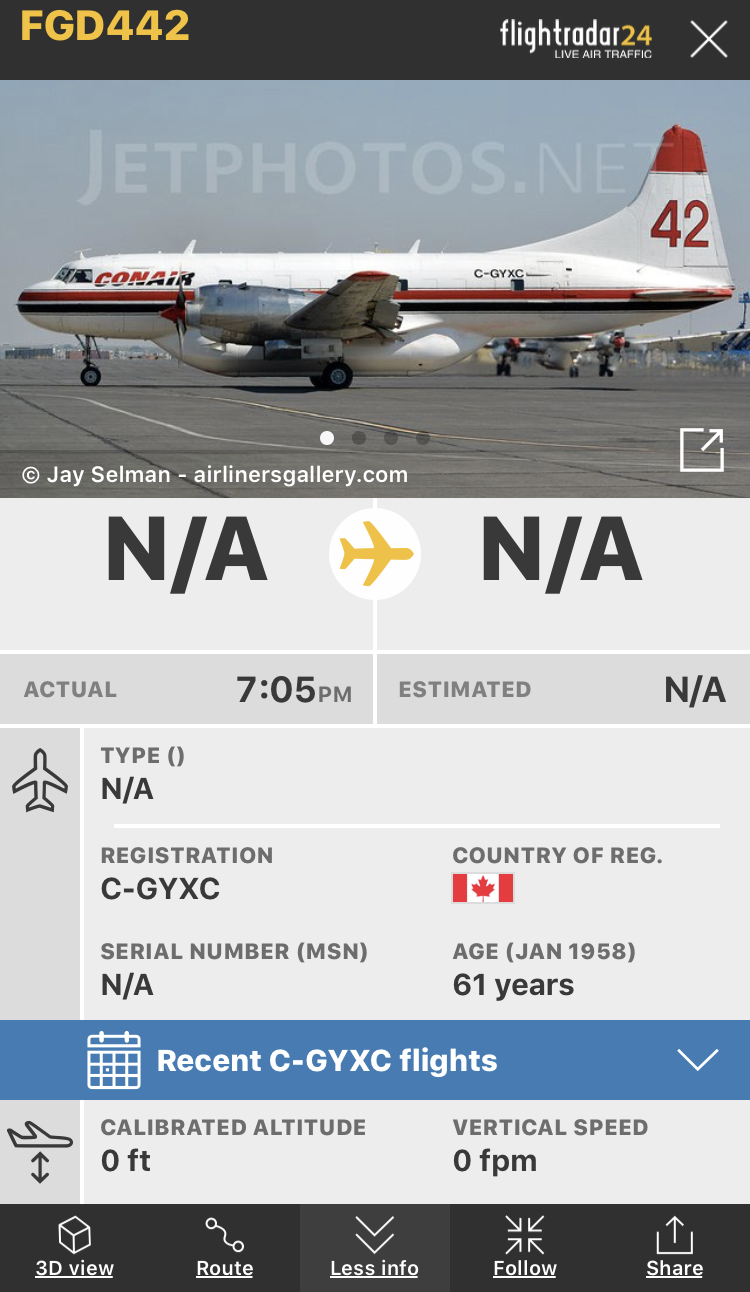Collapse details with Less info
Screen dimensions: 750x1292
click(x=374, y=1247)
